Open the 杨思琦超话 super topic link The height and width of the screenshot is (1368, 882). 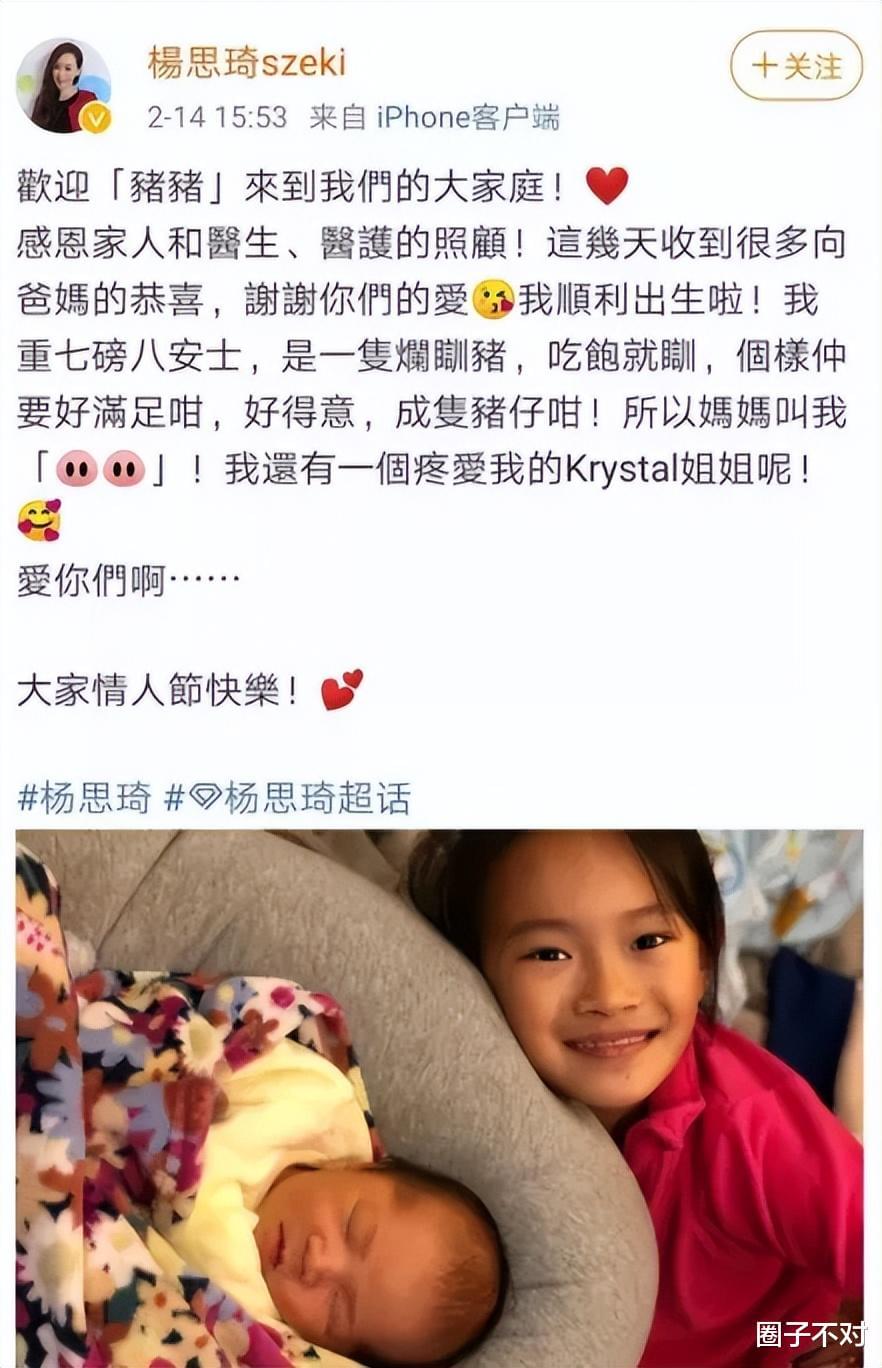coord(290,798)
